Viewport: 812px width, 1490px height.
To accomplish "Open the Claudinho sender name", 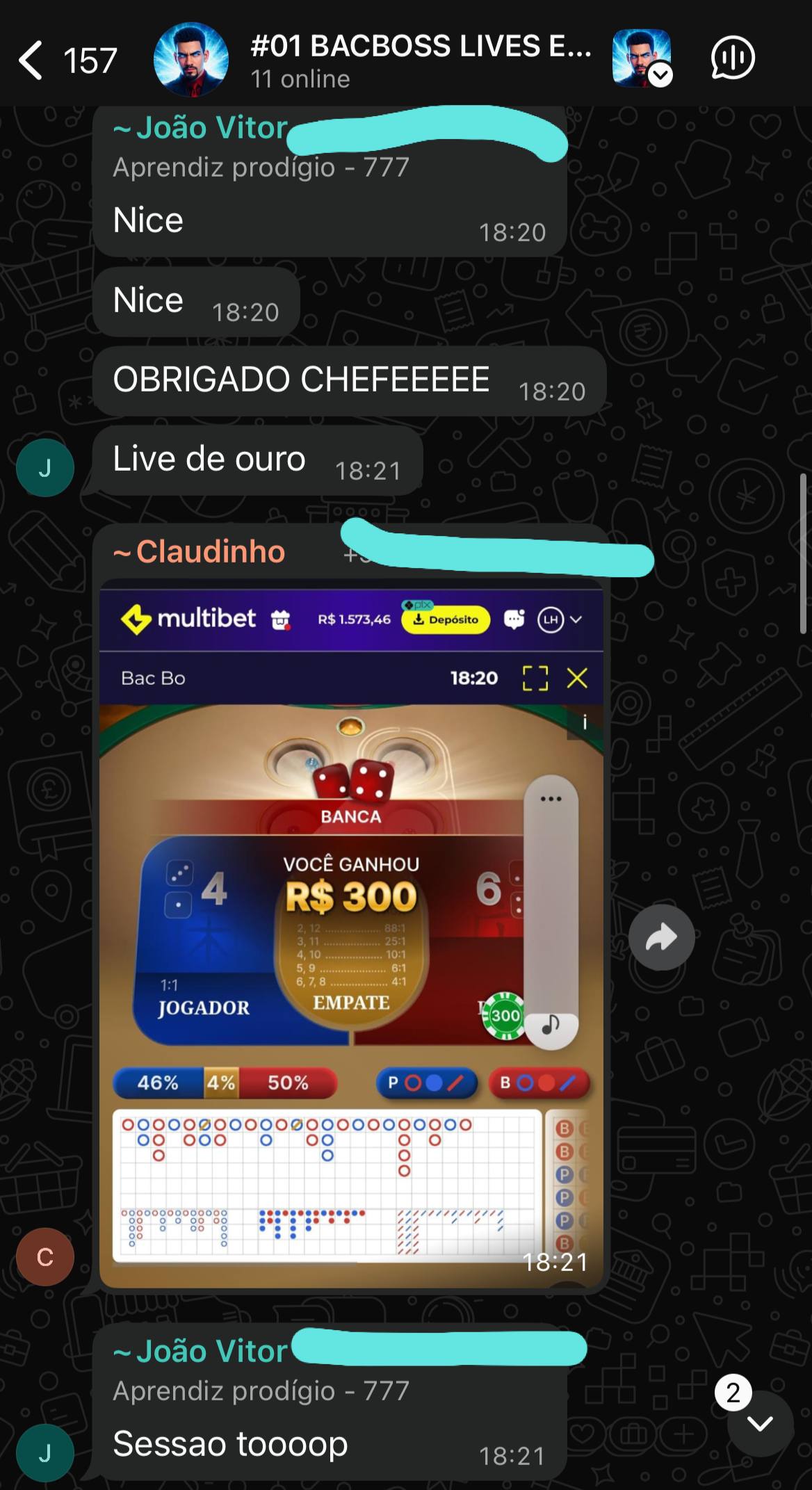I will coord(211,552).
